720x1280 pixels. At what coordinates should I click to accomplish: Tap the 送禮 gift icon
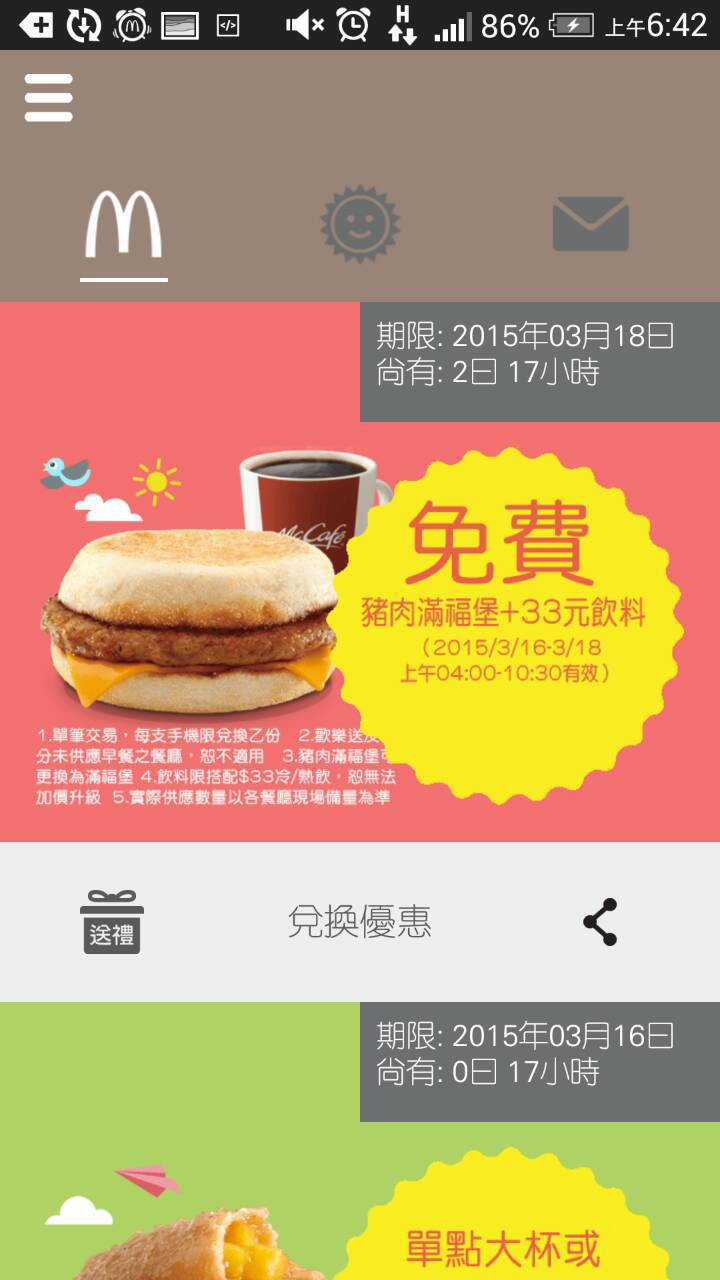112,922
